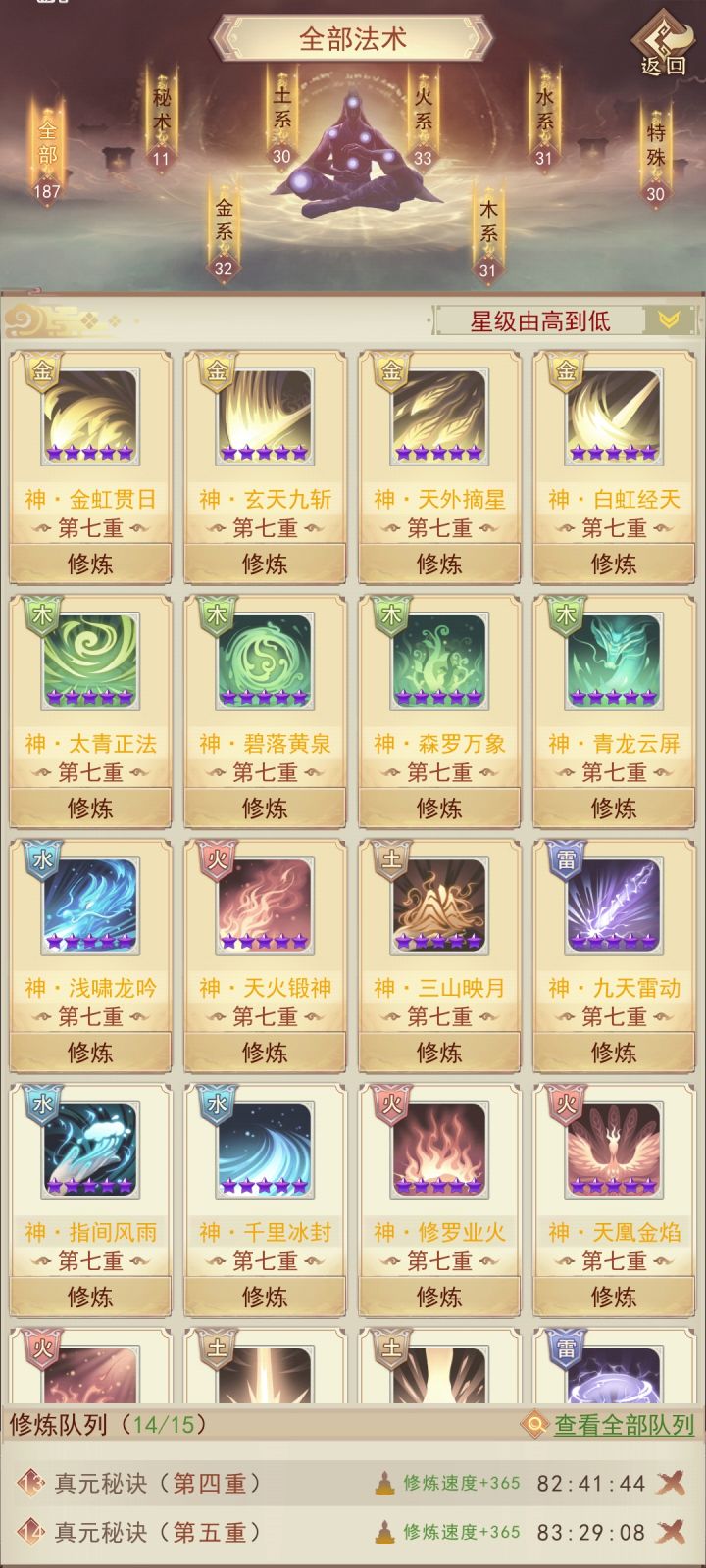
Task: Open the 神·青龙云屏 dragon skill icon
Action: point(613,661)
